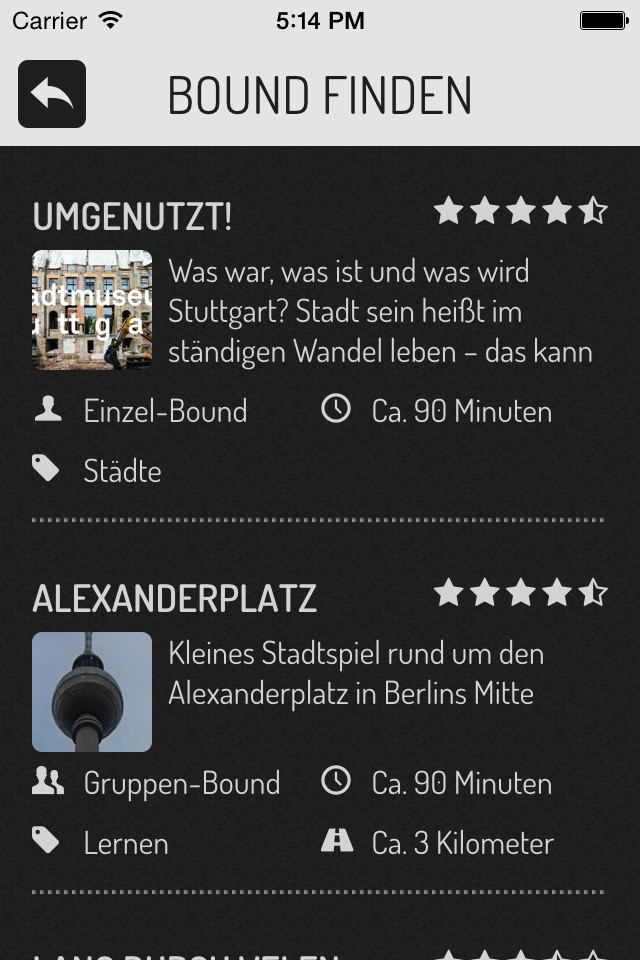Open the UMGENUTZT! bound entry
The width and height of the screenshot is (640, 960).
[x=132, y=217]
